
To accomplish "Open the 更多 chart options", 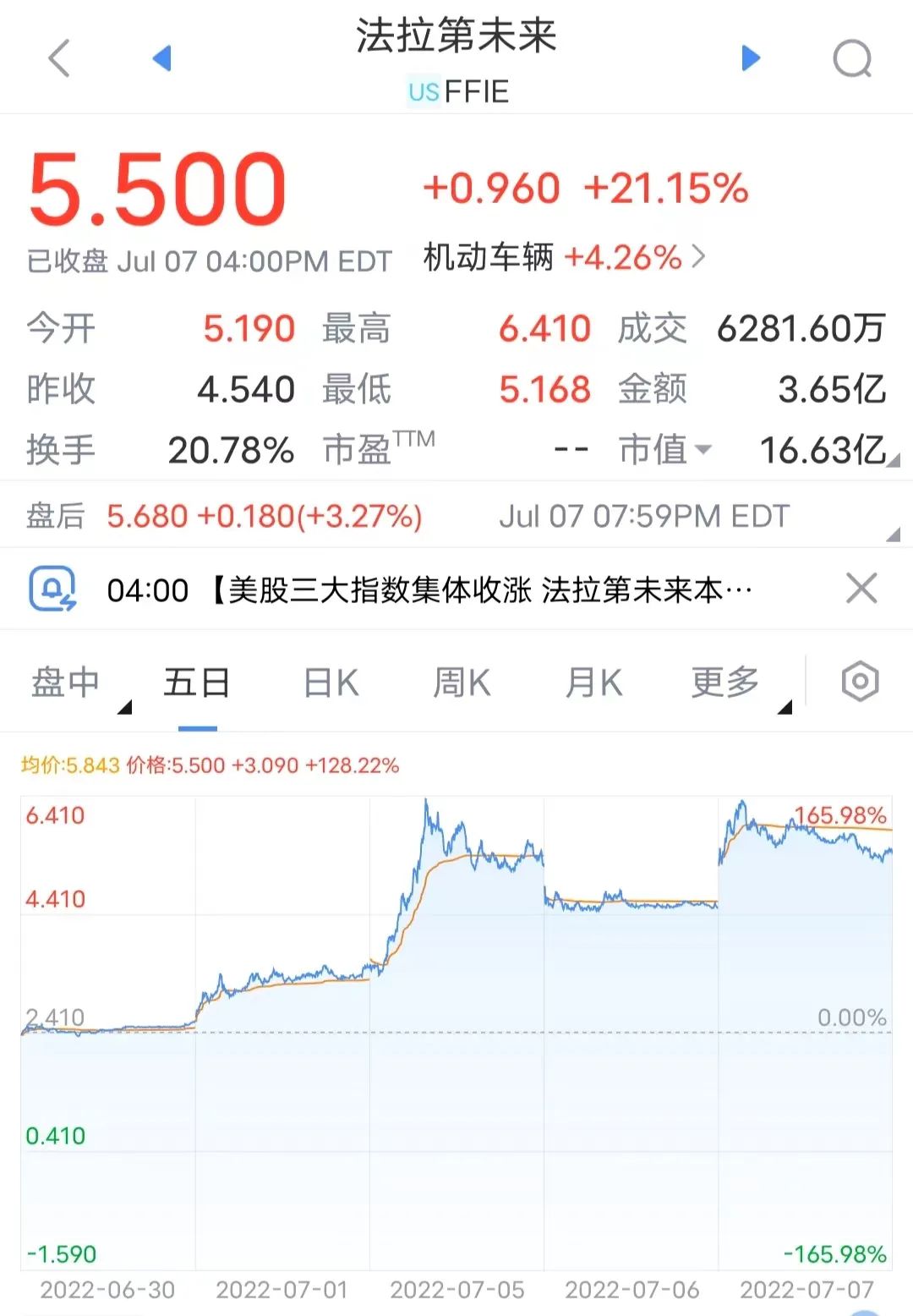I will [726, 682].
